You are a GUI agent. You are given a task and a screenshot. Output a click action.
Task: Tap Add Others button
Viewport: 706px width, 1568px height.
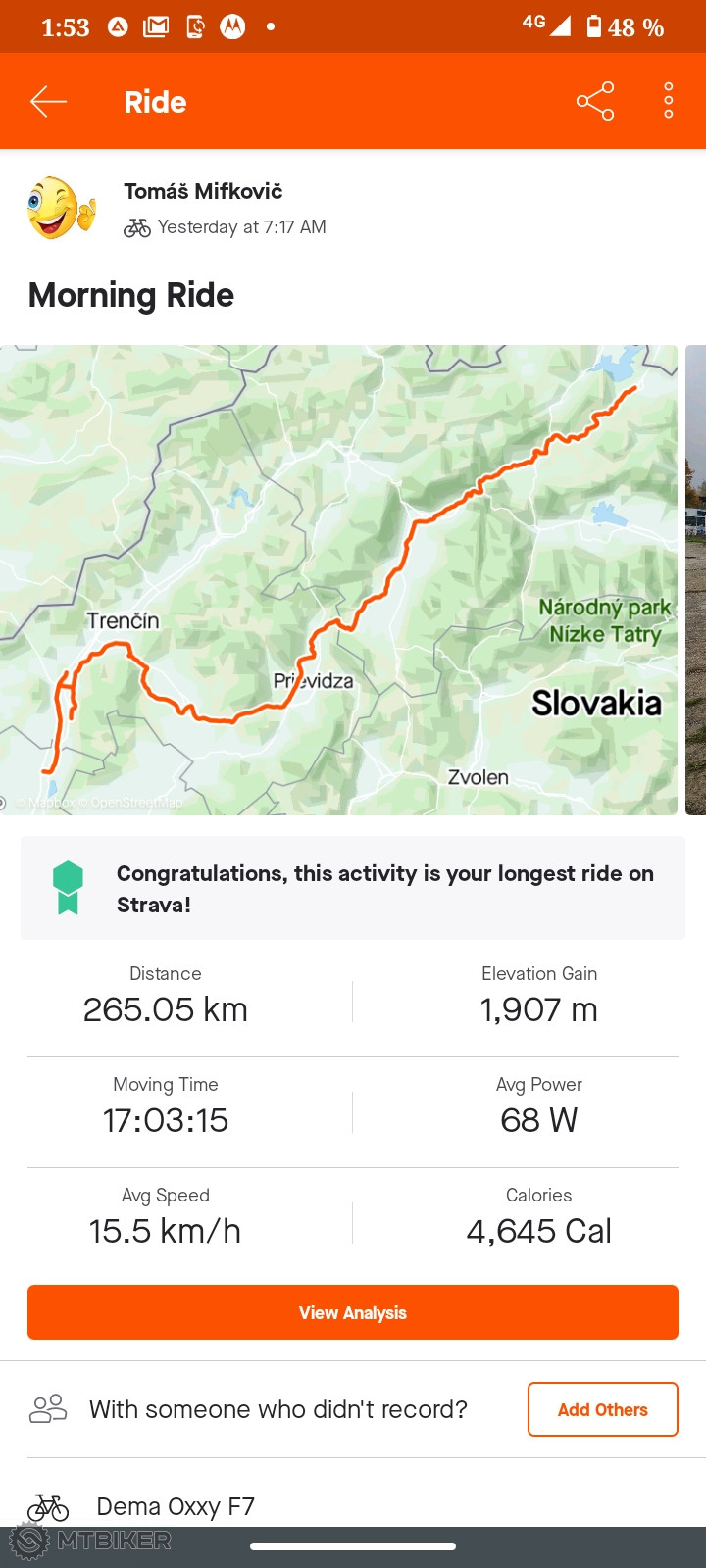click(x=602, y=1409)
